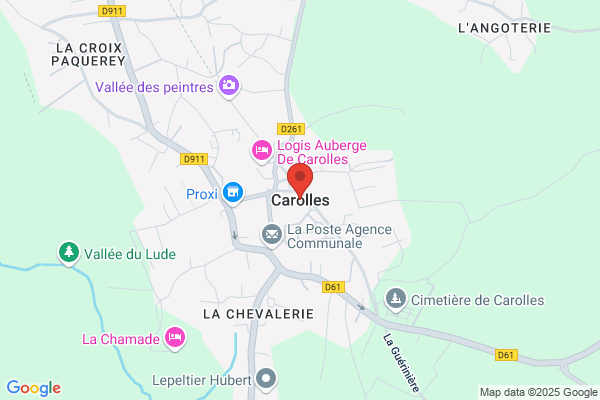
Task: Open the Proxi shop marker
Action: click(233, 193)
